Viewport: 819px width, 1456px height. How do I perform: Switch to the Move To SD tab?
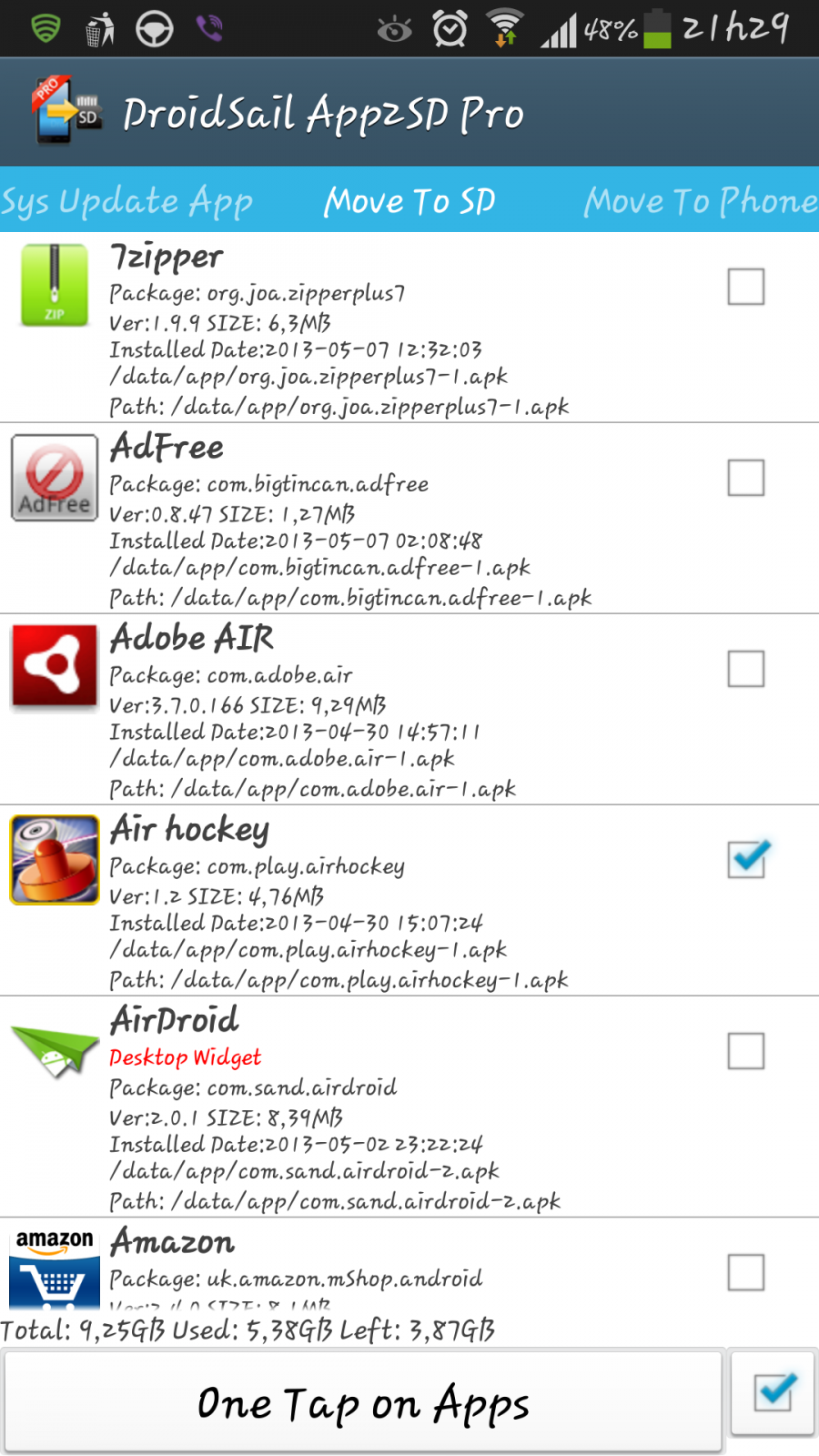click(409, 201)
